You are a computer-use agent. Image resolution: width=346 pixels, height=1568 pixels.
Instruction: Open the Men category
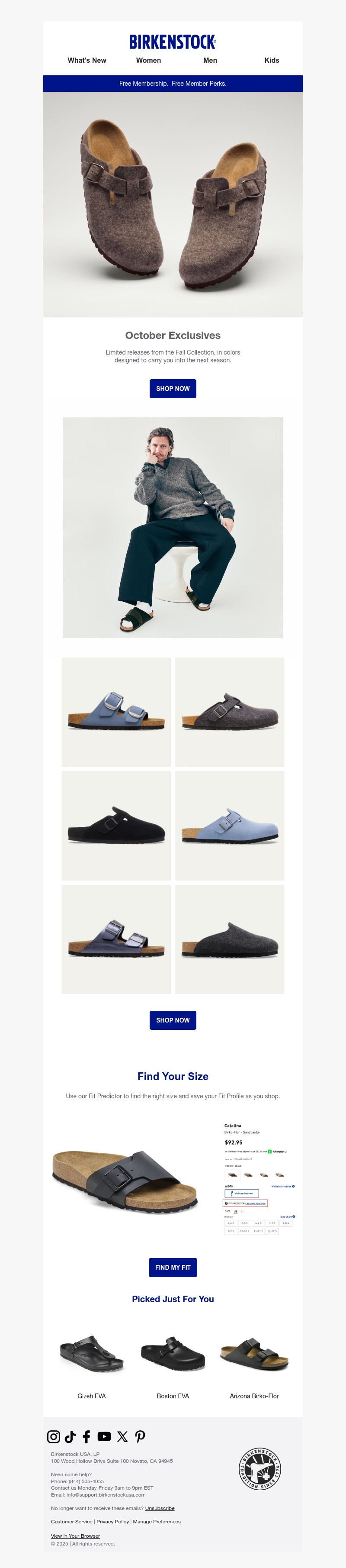tap(210, 60)
